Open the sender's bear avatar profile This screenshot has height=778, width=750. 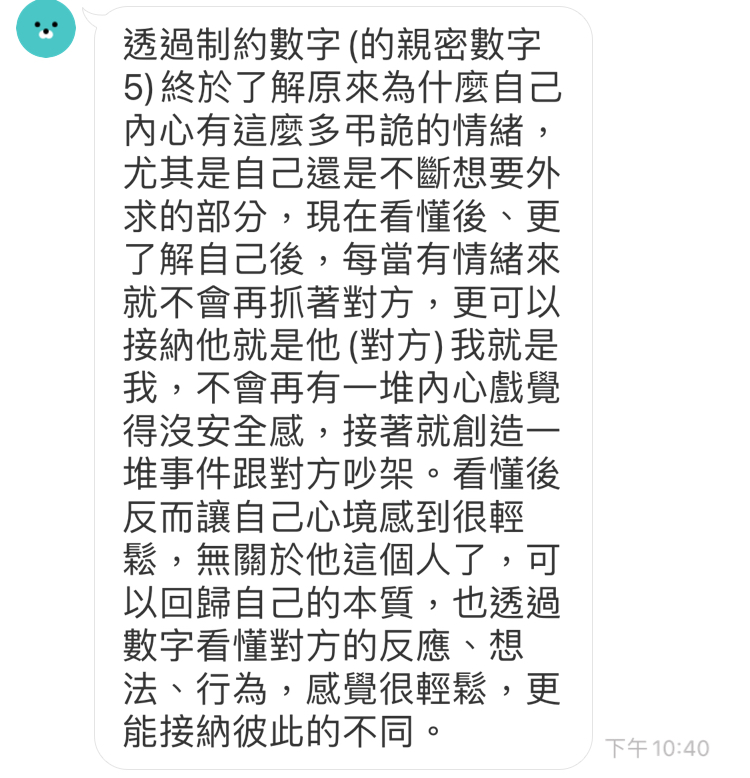(46, 28)
